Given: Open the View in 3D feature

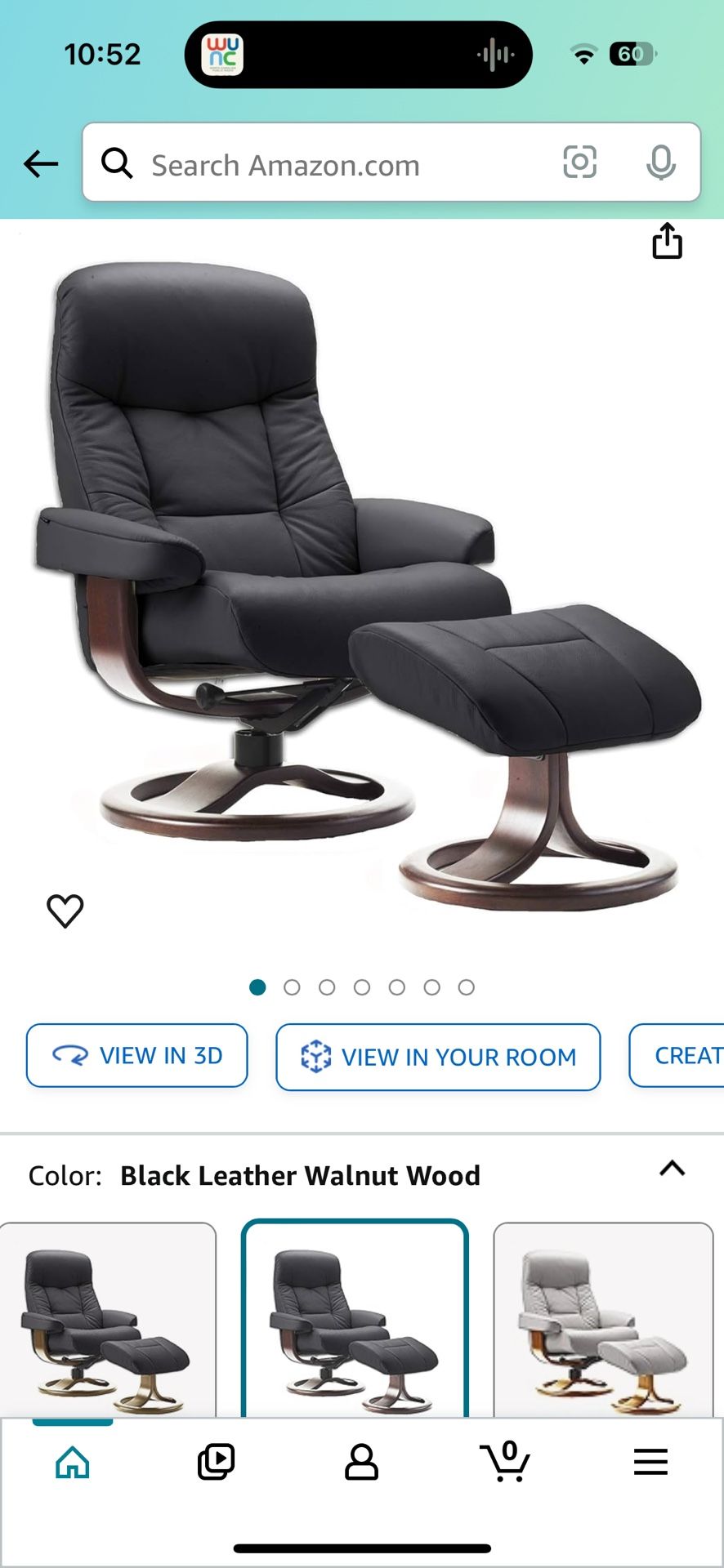Looking at the screenshot, I should (136, 1055).
